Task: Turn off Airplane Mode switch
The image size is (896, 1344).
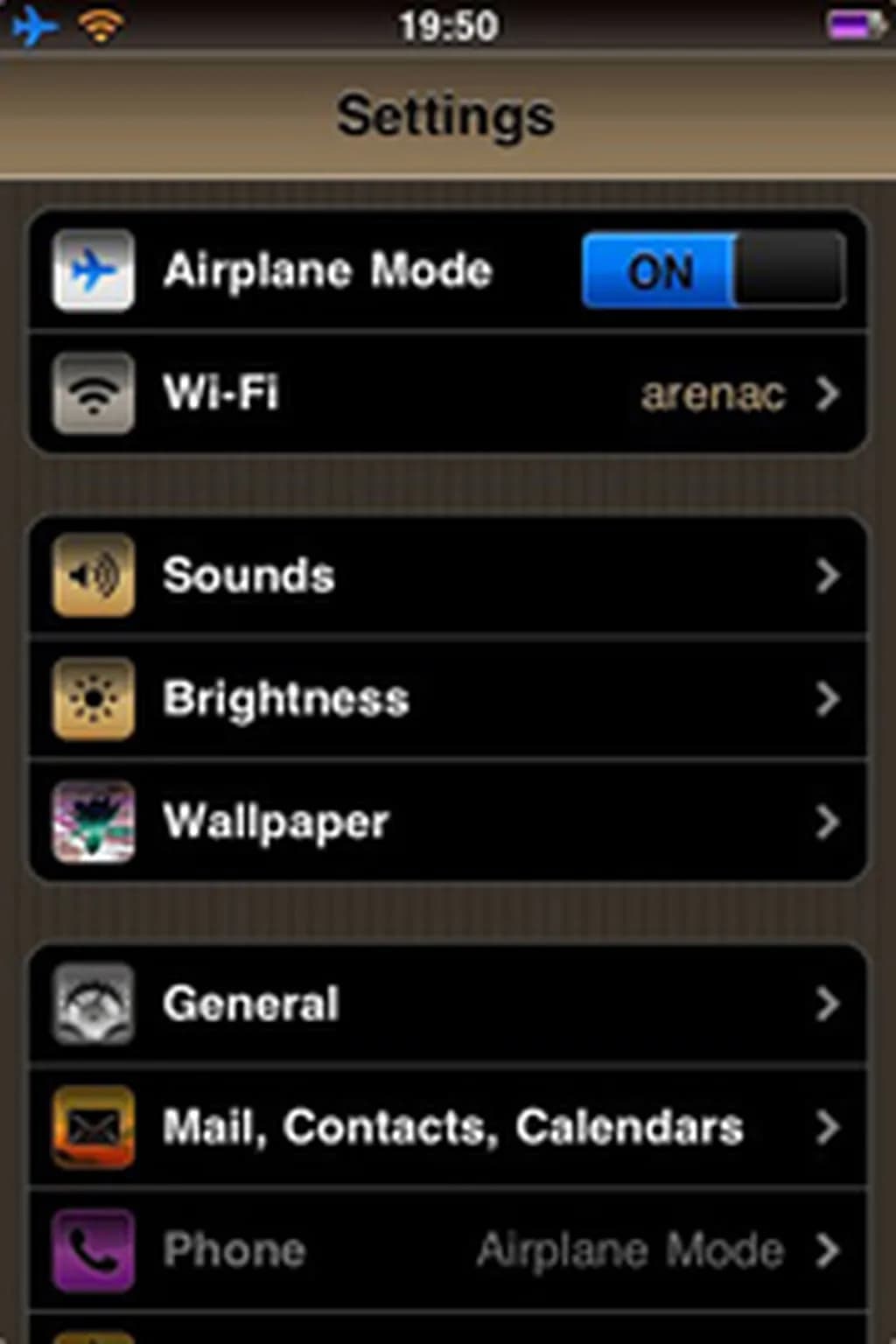Action: (713, 270)
